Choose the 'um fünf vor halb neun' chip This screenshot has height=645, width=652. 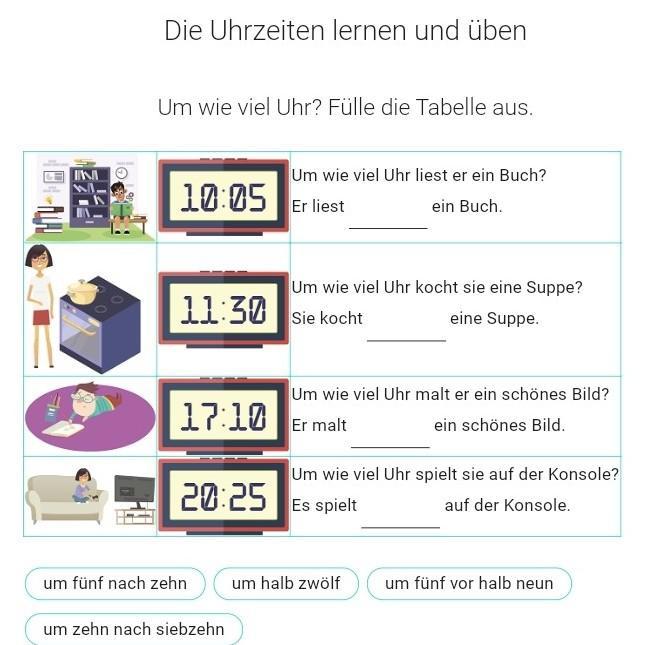[x=469, y=583]
